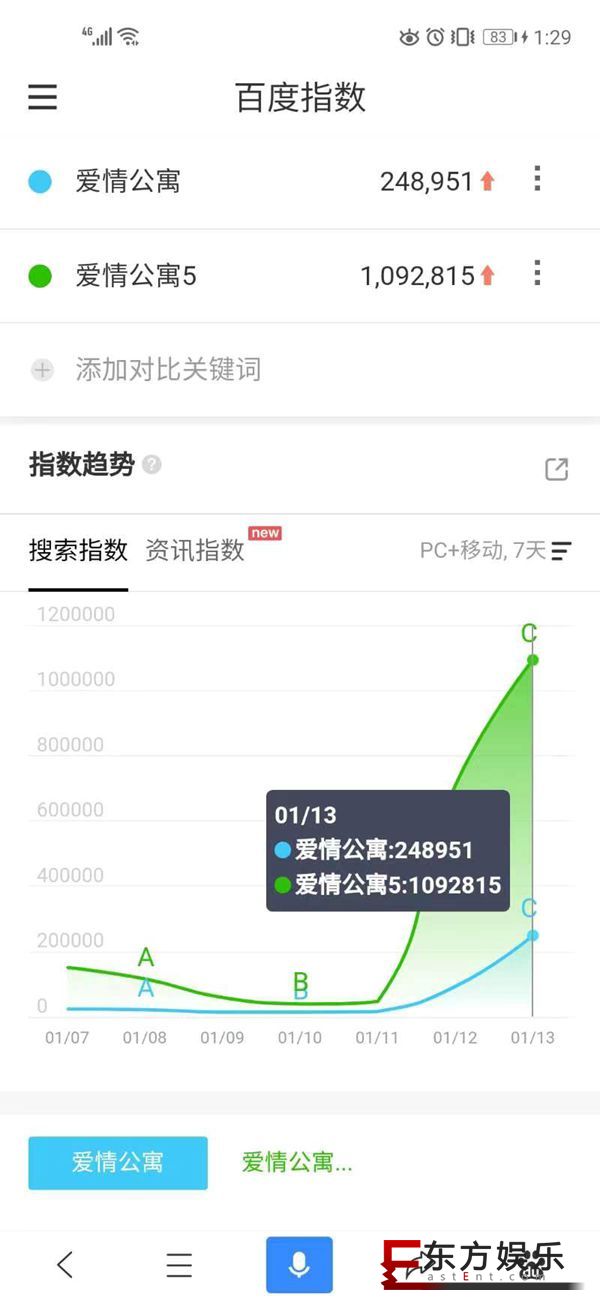
Task: Select the green 爱情公寓... keyword
Action: (297, 1162)
